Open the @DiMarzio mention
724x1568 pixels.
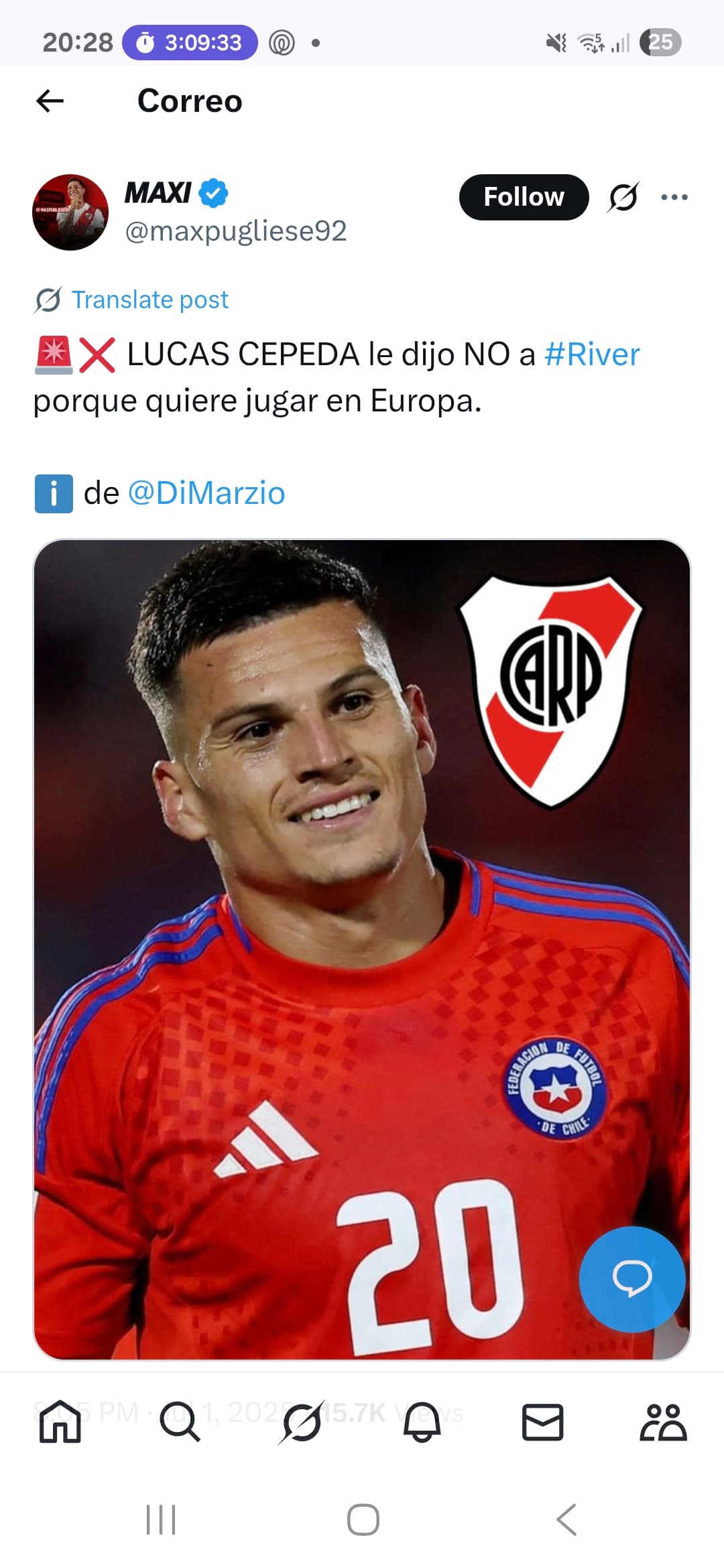206,493
